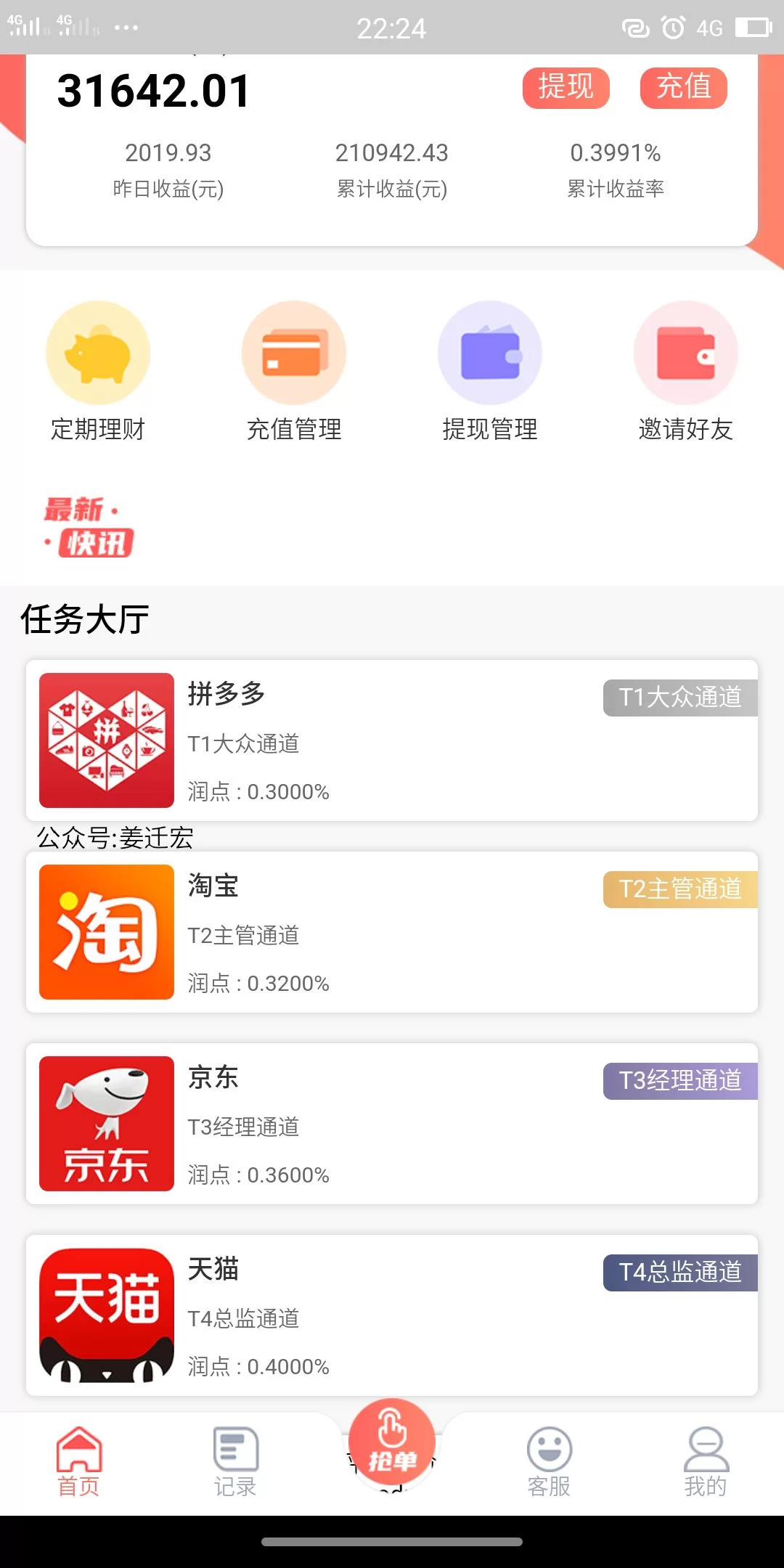This screenshot has width=784, height=1568.
Task: Select the 淘宝 T2主管通道 task card
Action: pyautogui.click(x=392, y=932)
